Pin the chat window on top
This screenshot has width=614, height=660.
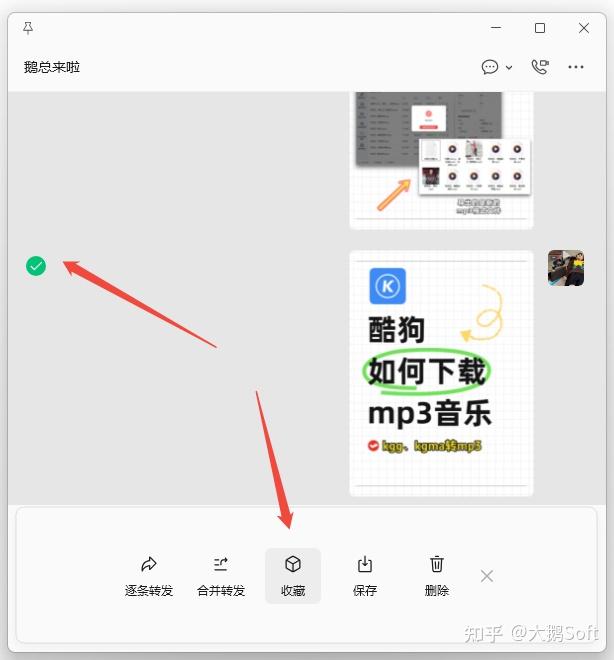tap(28, 28)
